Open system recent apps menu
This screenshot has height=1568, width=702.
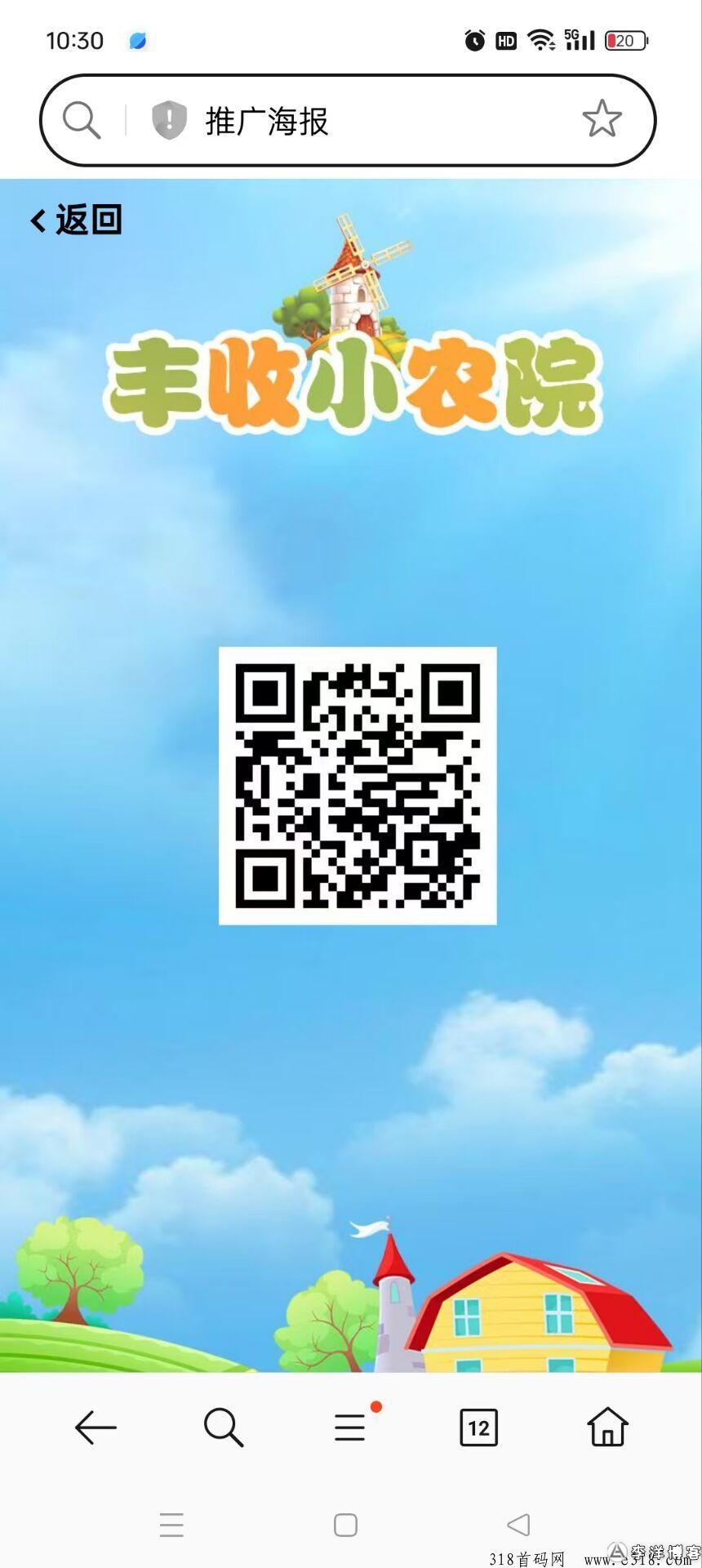point(171,1525)
